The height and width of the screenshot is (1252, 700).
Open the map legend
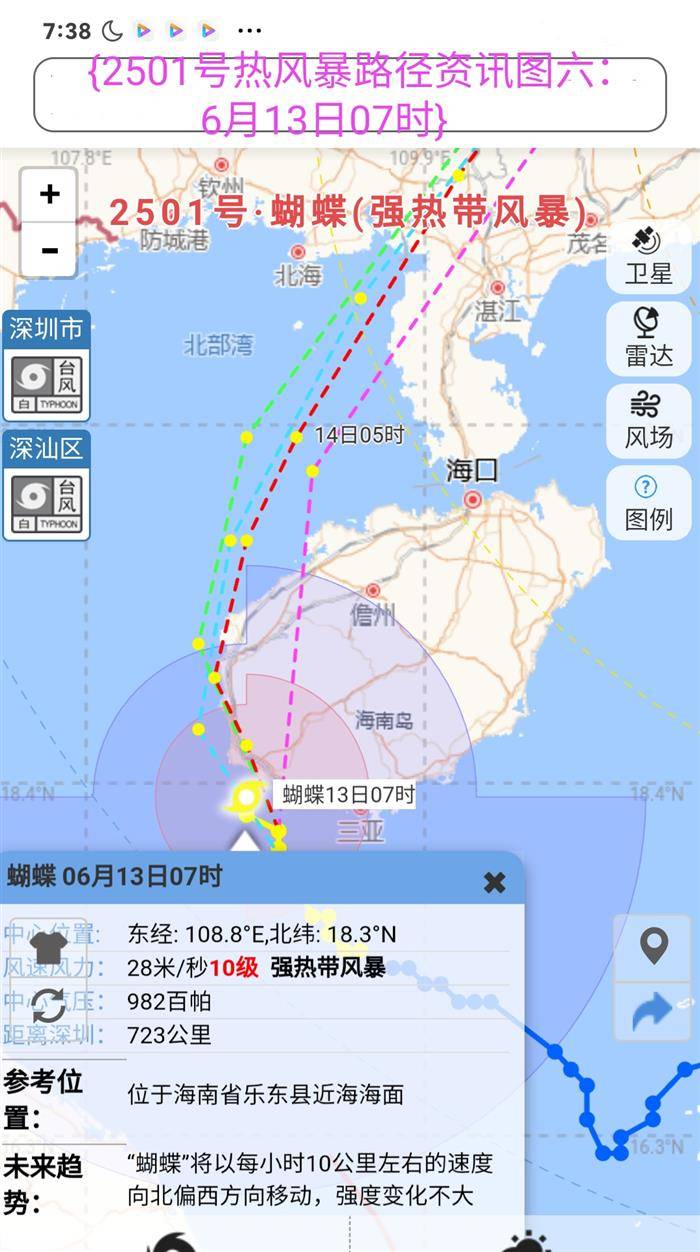(x=649, y=502)
